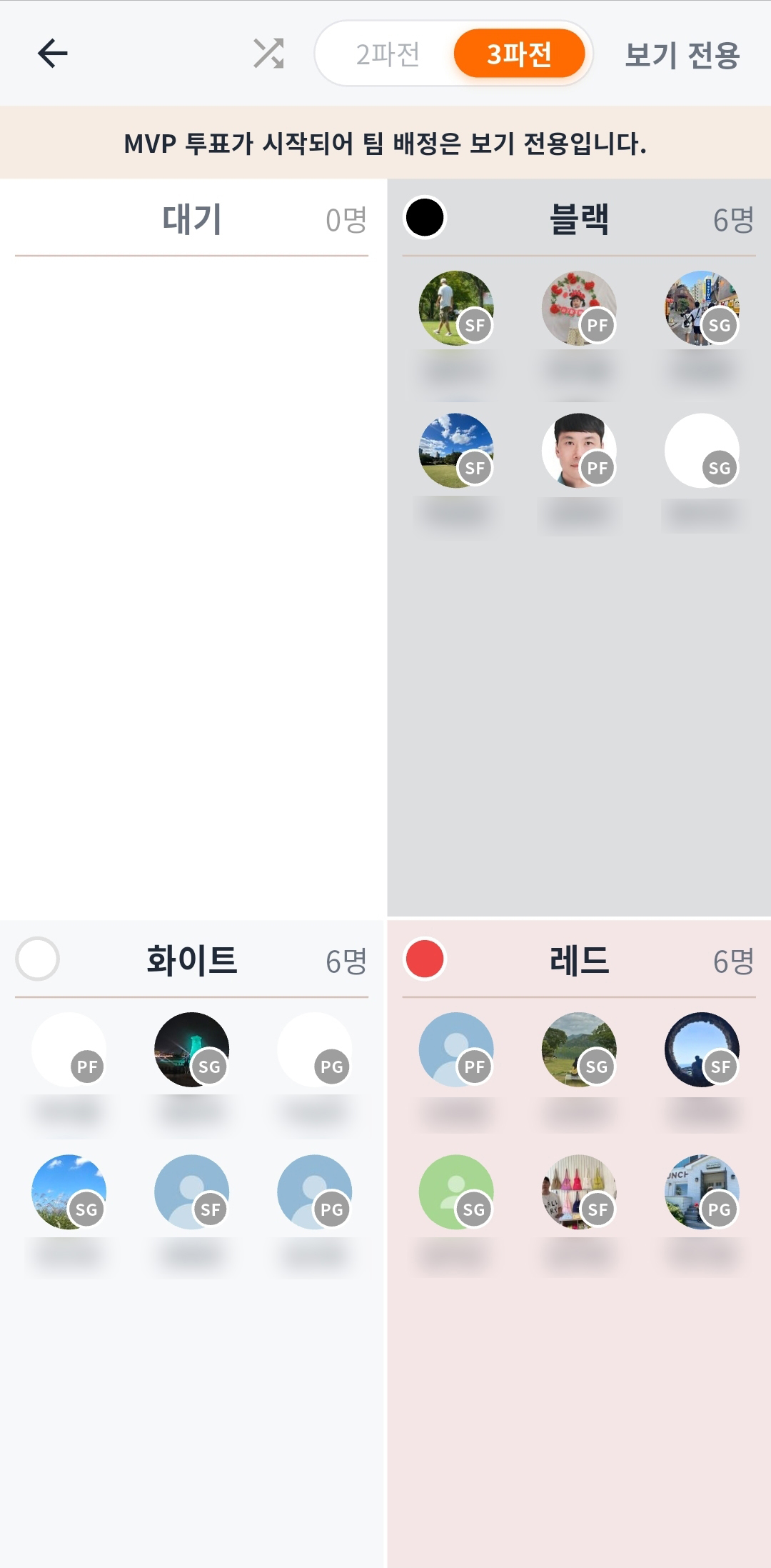
Task: Open the 레드 team's PG player
Action: pyautogui.click(x=702, y=1192)
